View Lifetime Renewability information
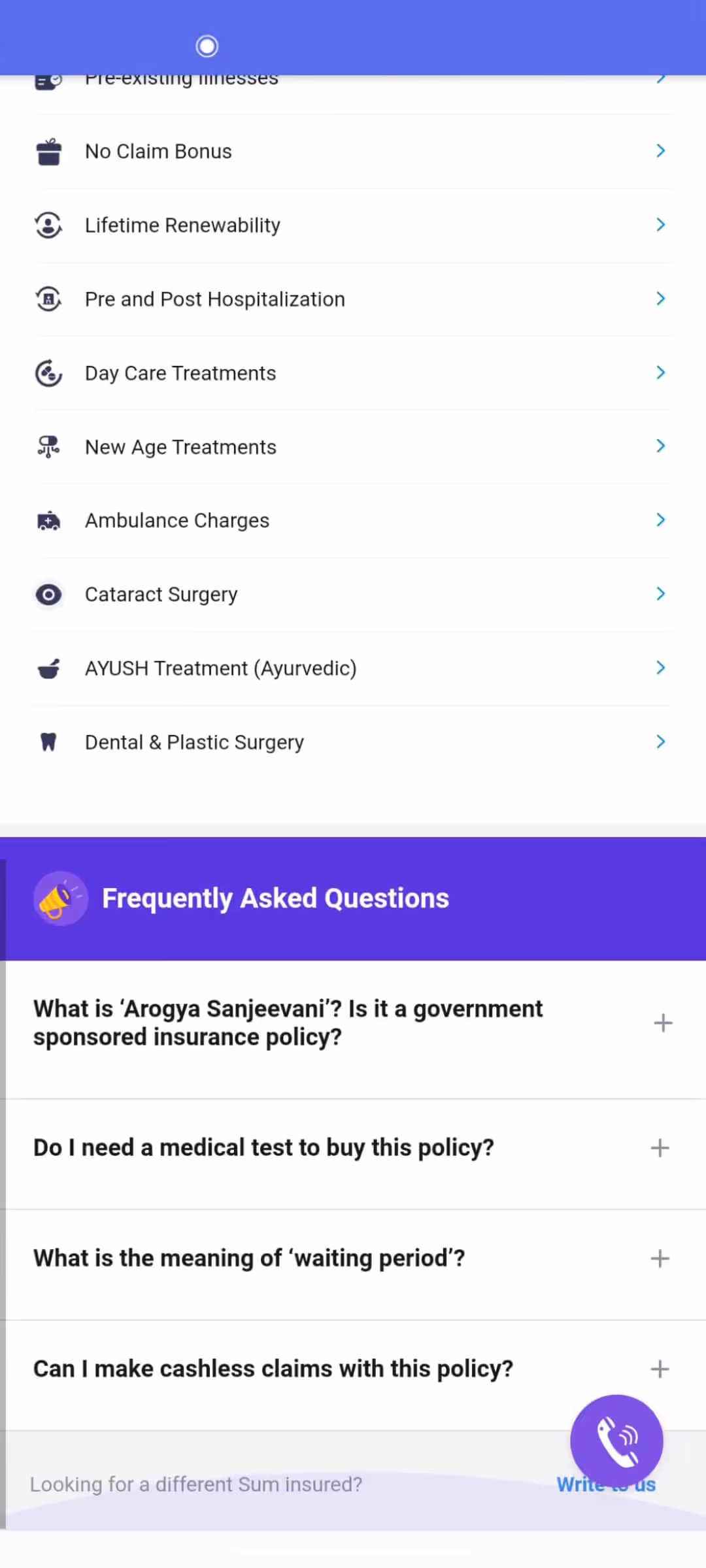The height and width of the screenshot is (1568, 706). (353, 225)
